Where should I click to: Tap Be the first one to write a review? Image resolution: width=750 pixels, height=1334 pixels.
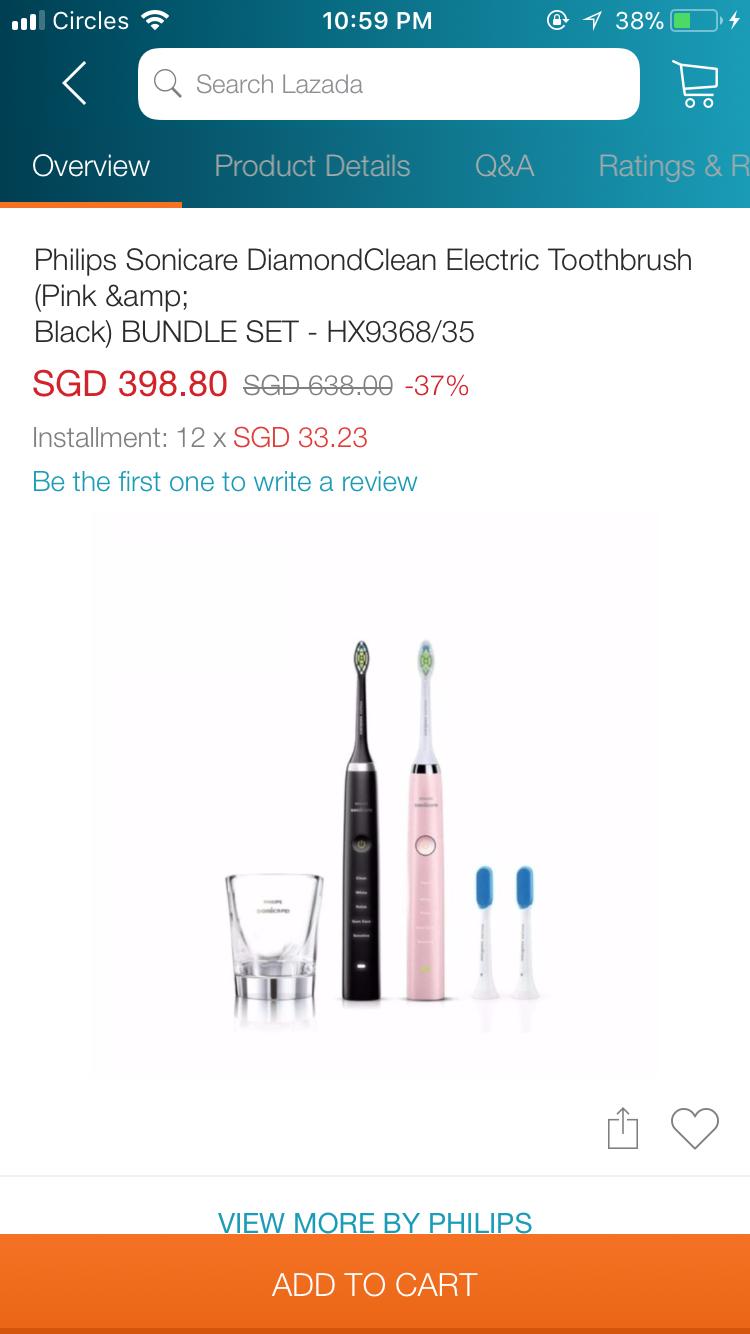(x=224, y=482)
